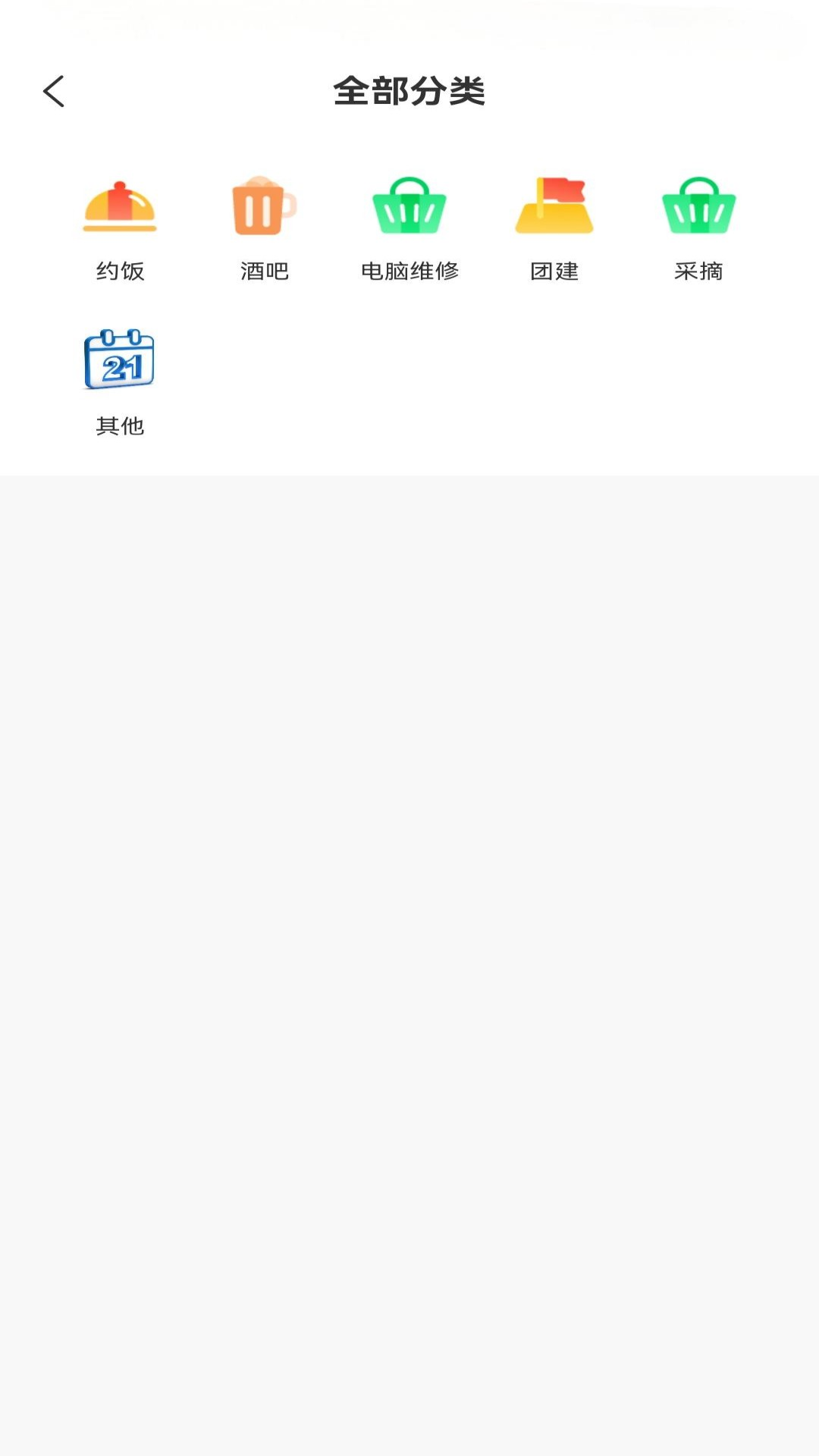Open the 电脑维修 green basket icon
819x1456 pixels.
coord(409,206)
